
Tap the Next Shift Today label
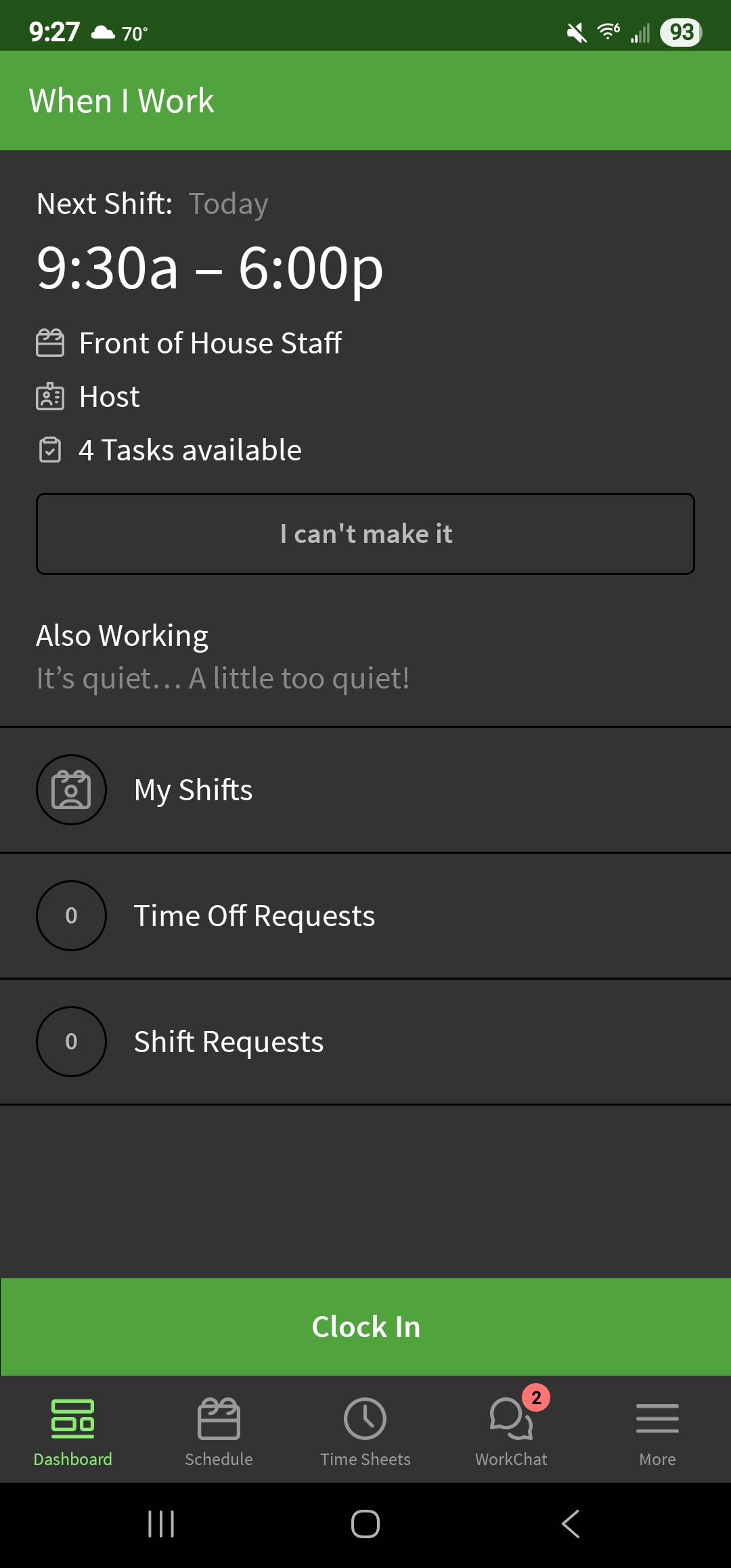(x=227, y=202)
